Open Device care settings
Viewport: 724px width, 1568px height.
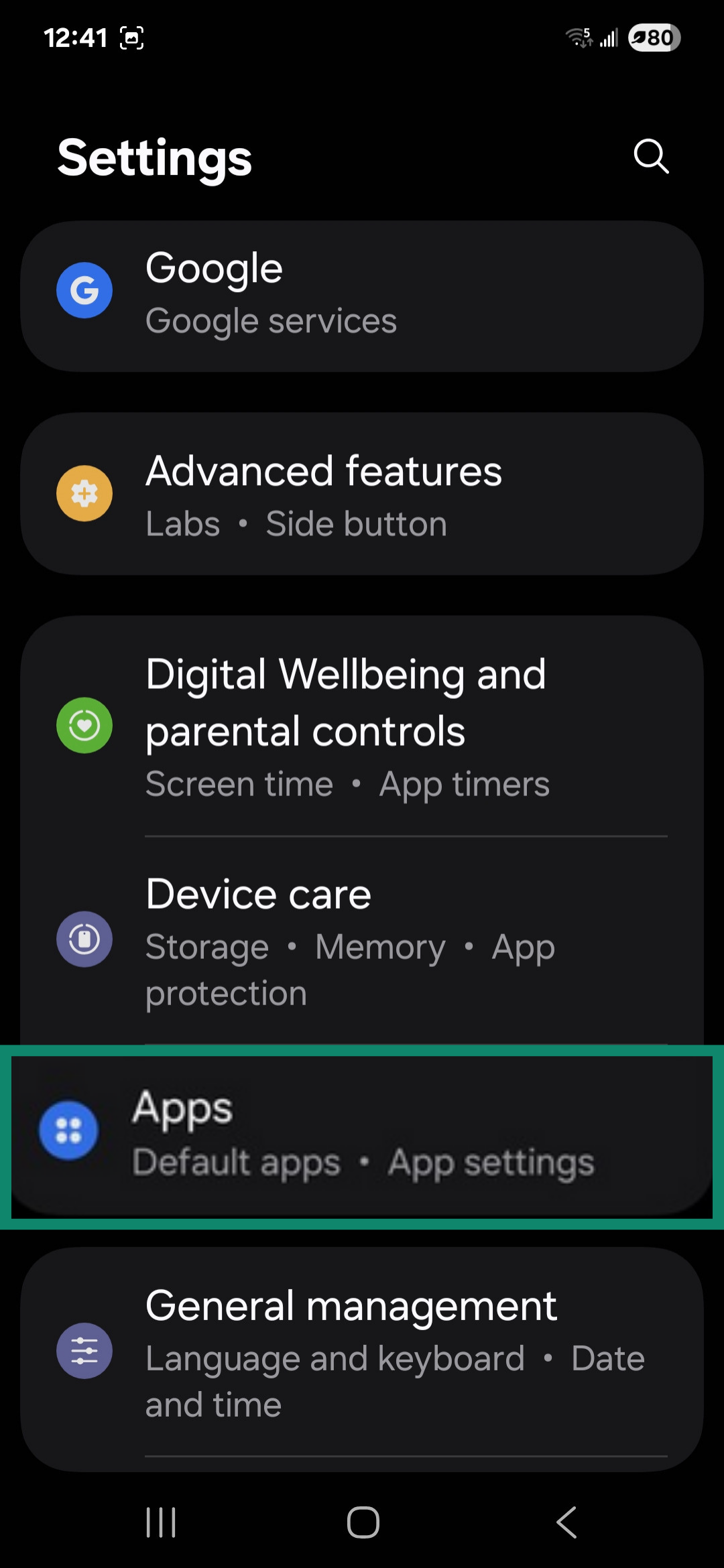click(x=362, y=939)
